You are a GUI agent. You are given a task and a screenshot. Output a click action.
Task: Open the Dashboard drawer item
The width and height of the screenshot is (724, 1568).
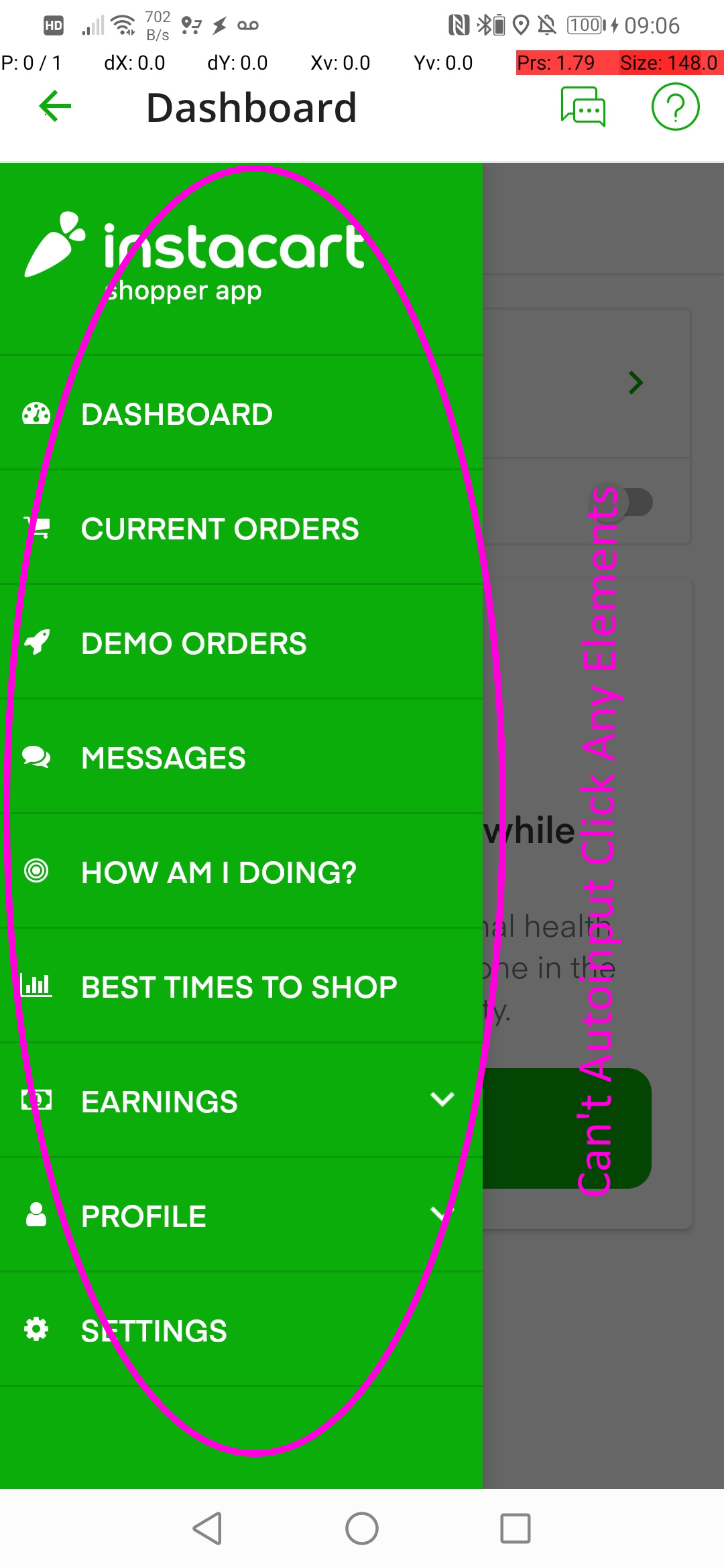pos(177,414)
